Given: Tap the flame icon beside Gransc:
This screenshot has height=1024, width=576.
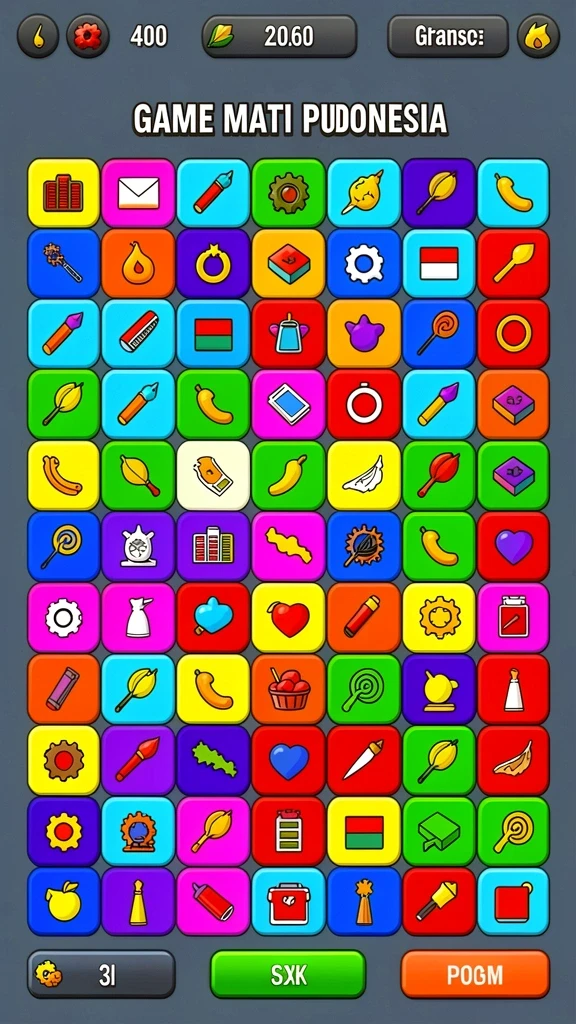Looking at the screenshot, I should click(x=539, y=37).
